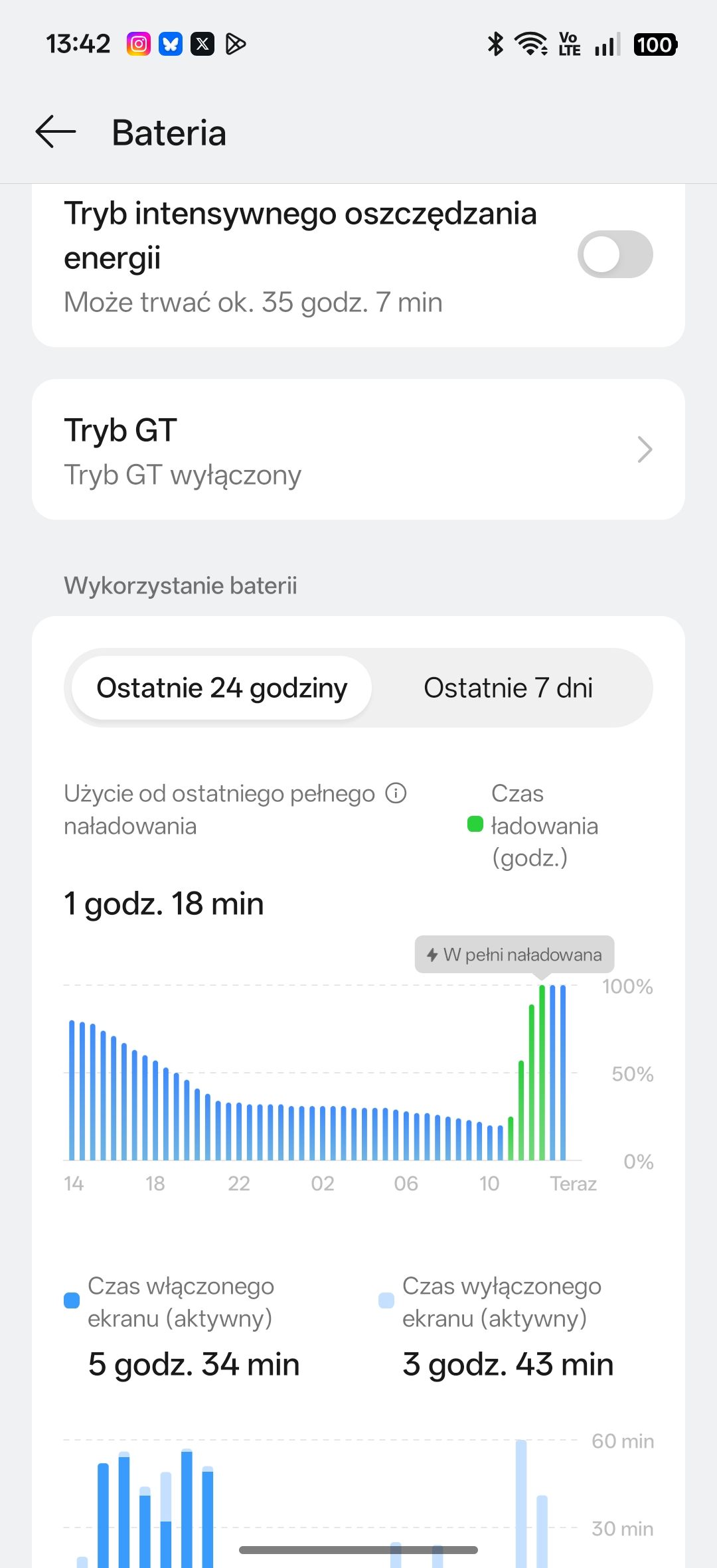This screenshot has width=717, height=1568.
Task: Open Tryb GT settings
Action: 358,449
